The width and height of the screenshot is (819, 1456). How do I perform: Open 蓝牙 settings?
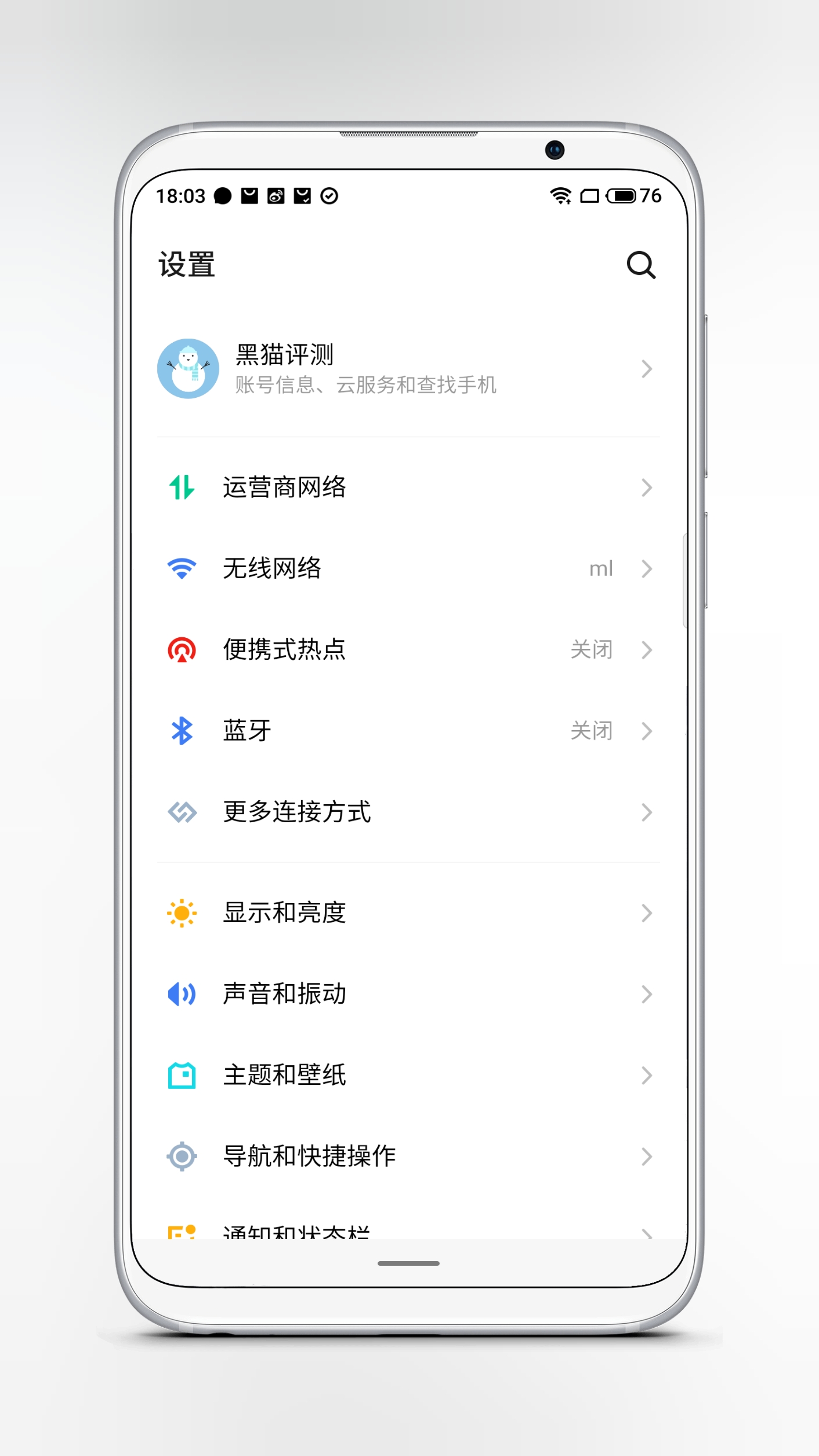pos(406,731)
